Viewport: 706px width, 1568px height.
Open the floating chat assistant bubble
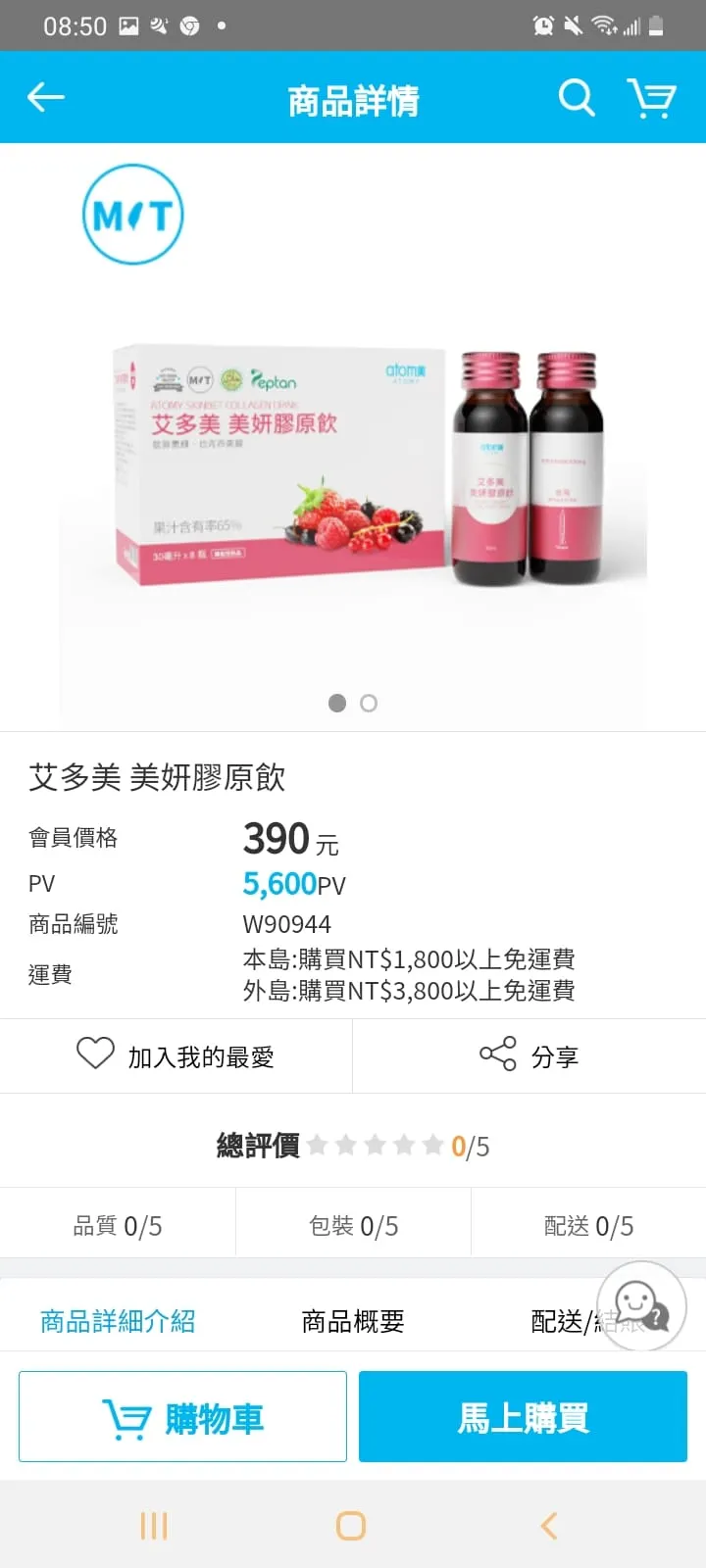click(642, 1306)
